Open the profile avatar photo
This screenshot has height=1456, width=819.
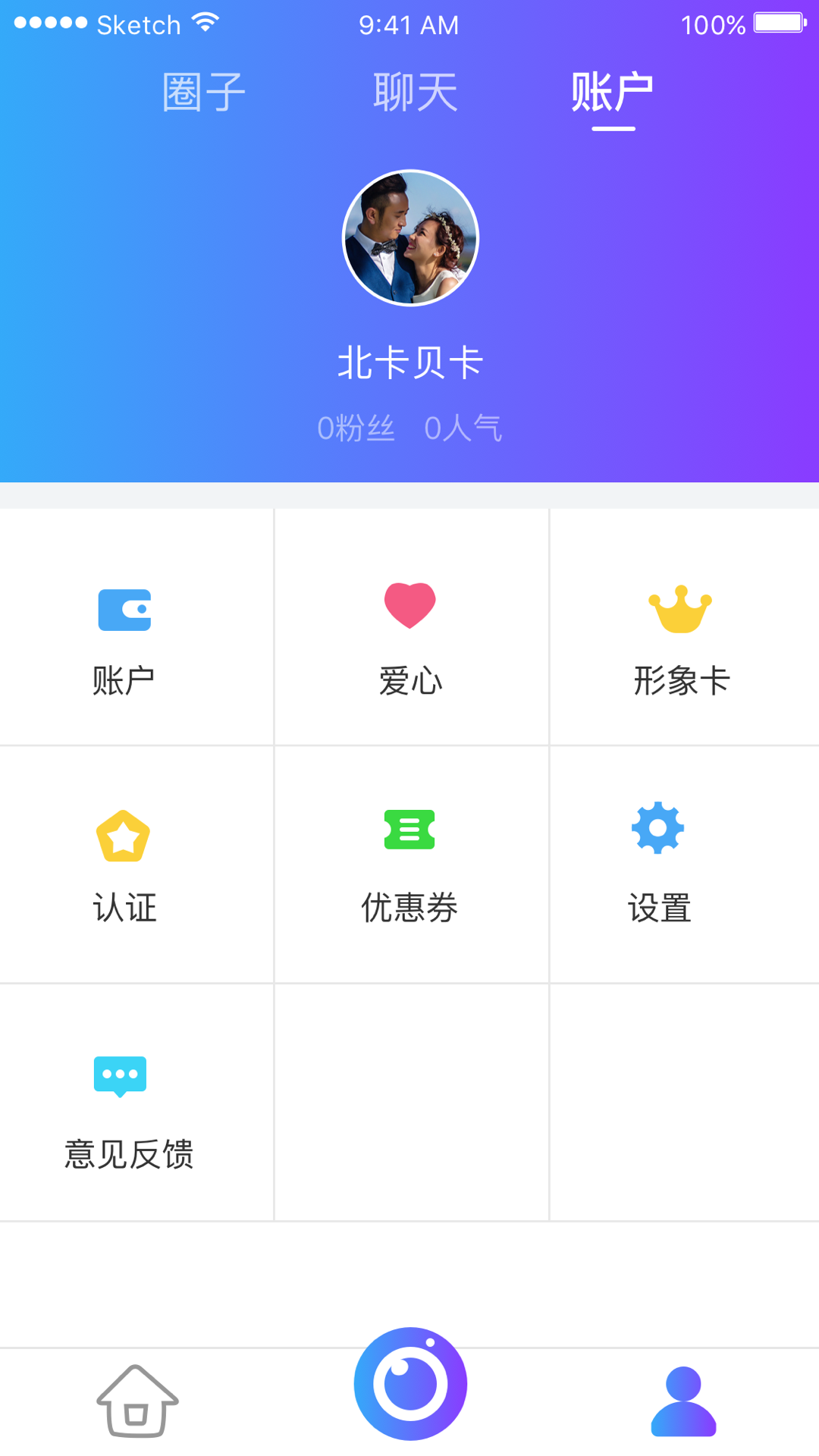tap(410, 238)
